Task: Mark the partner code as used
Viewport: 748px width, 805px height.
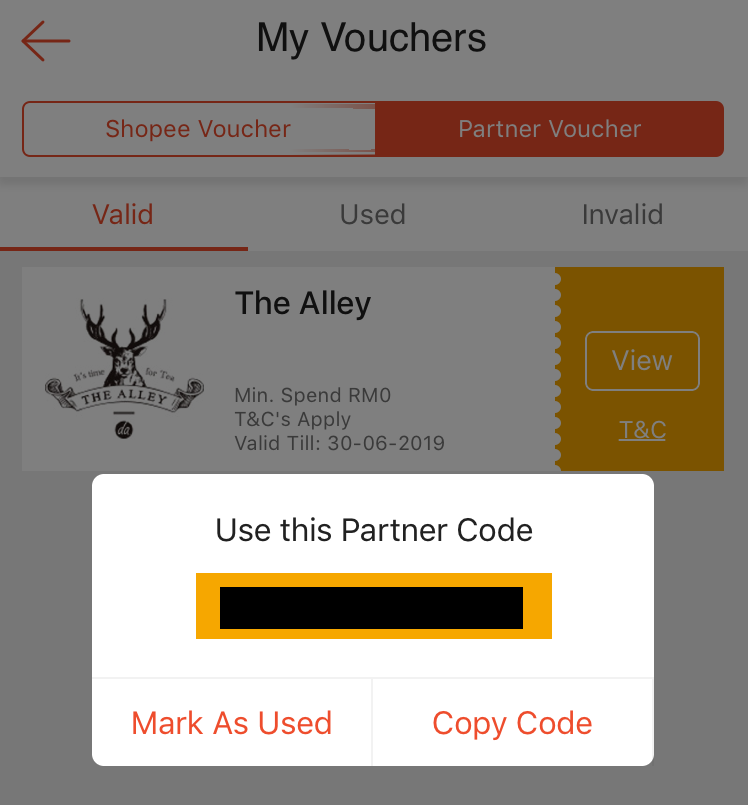Action: pyautogui.click(x=232, y=723)
